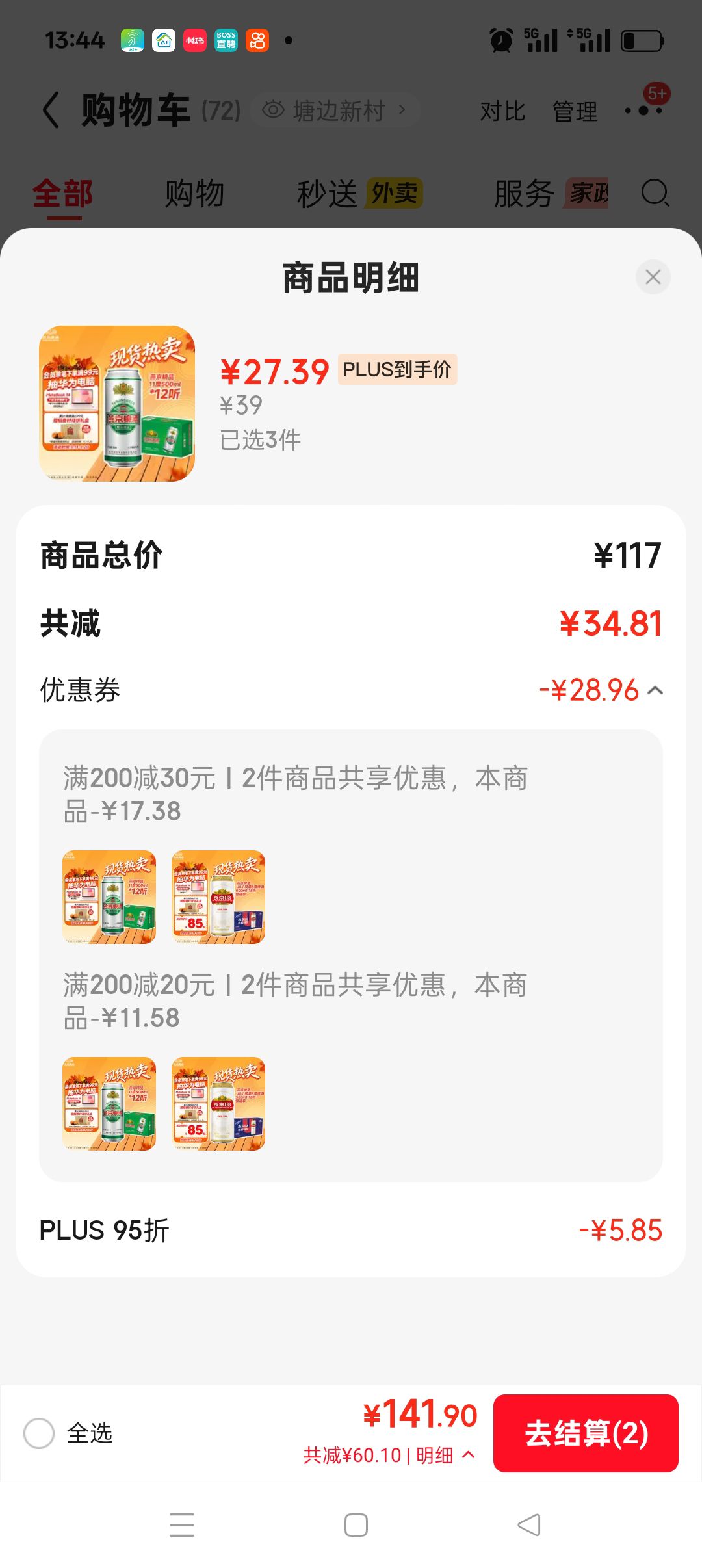Switch to the 购物 tab

tap(194, 194)
